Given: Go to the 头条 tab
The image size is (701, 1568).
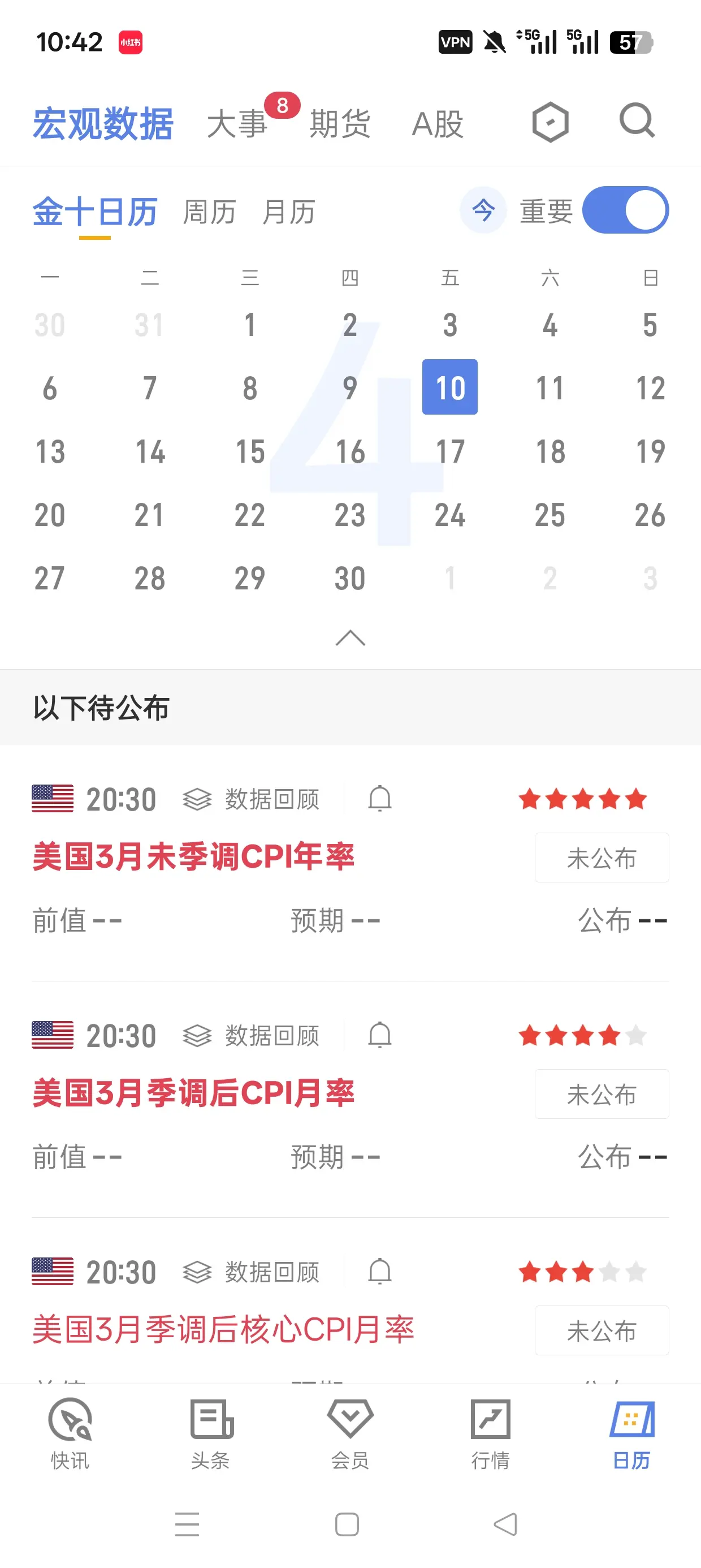Looking at the screenshot, I should click(210, 1433).
